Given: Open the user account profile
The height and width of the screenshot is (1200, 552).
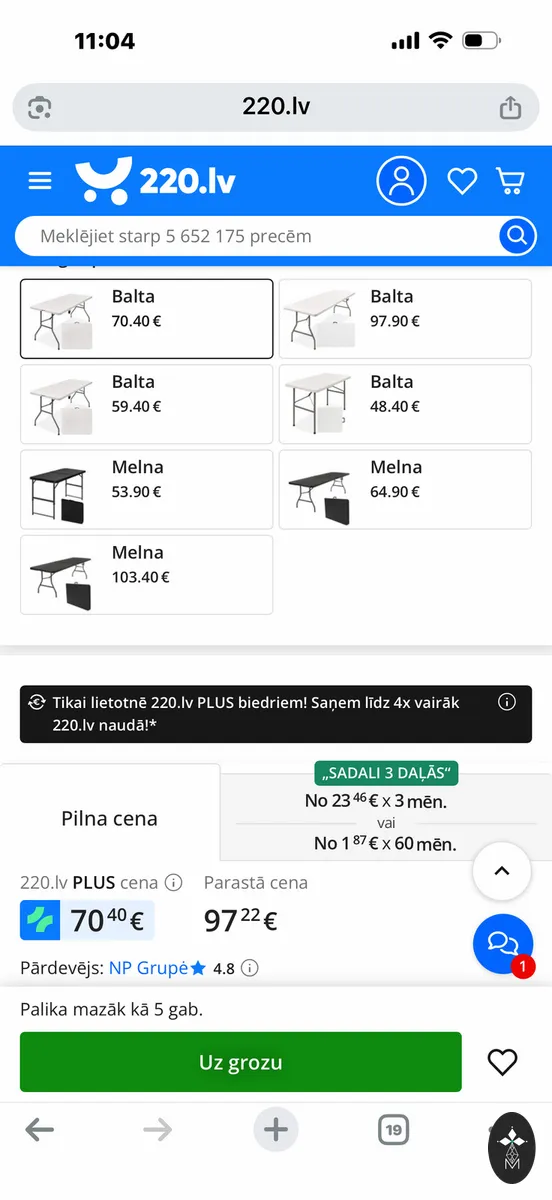Looking at the screenshot, I should click(x=401, y=181).
